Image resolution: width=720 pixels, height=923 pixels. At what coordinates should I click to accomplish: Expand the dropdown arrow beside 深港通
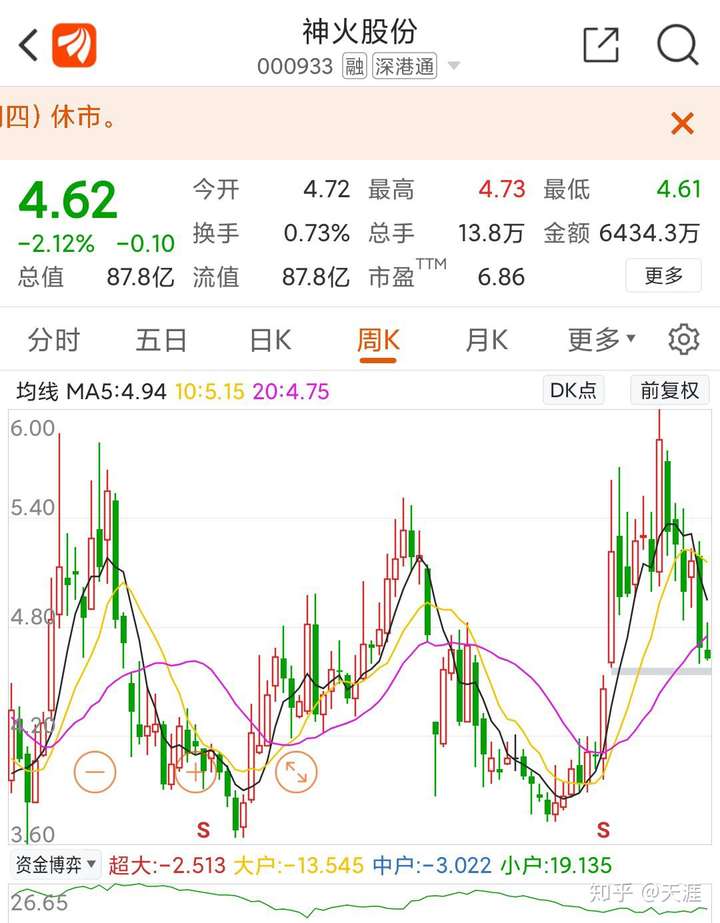coord(453,67)
